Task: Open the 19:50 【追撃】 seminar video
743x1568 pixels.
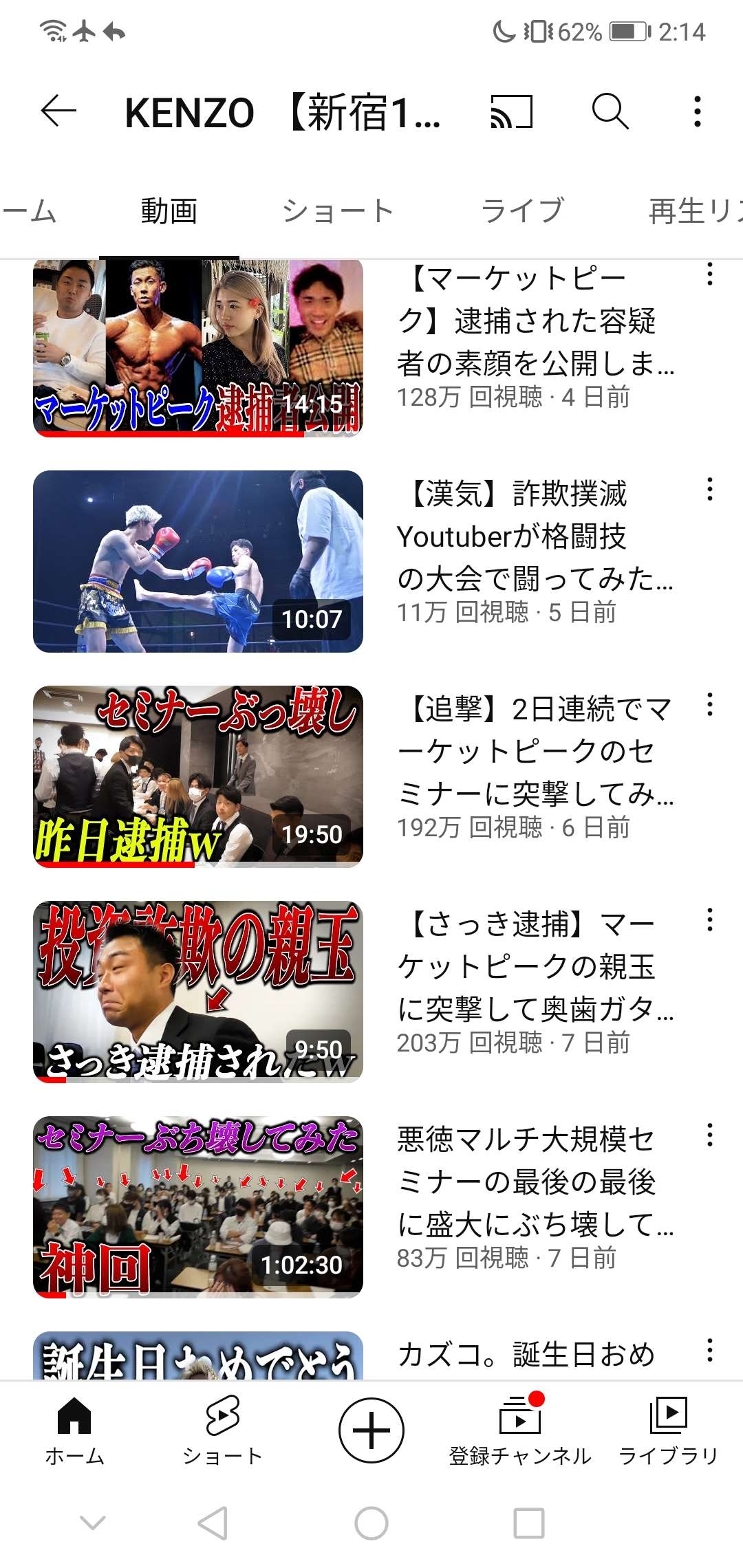Action: click(x=198, y=776)
